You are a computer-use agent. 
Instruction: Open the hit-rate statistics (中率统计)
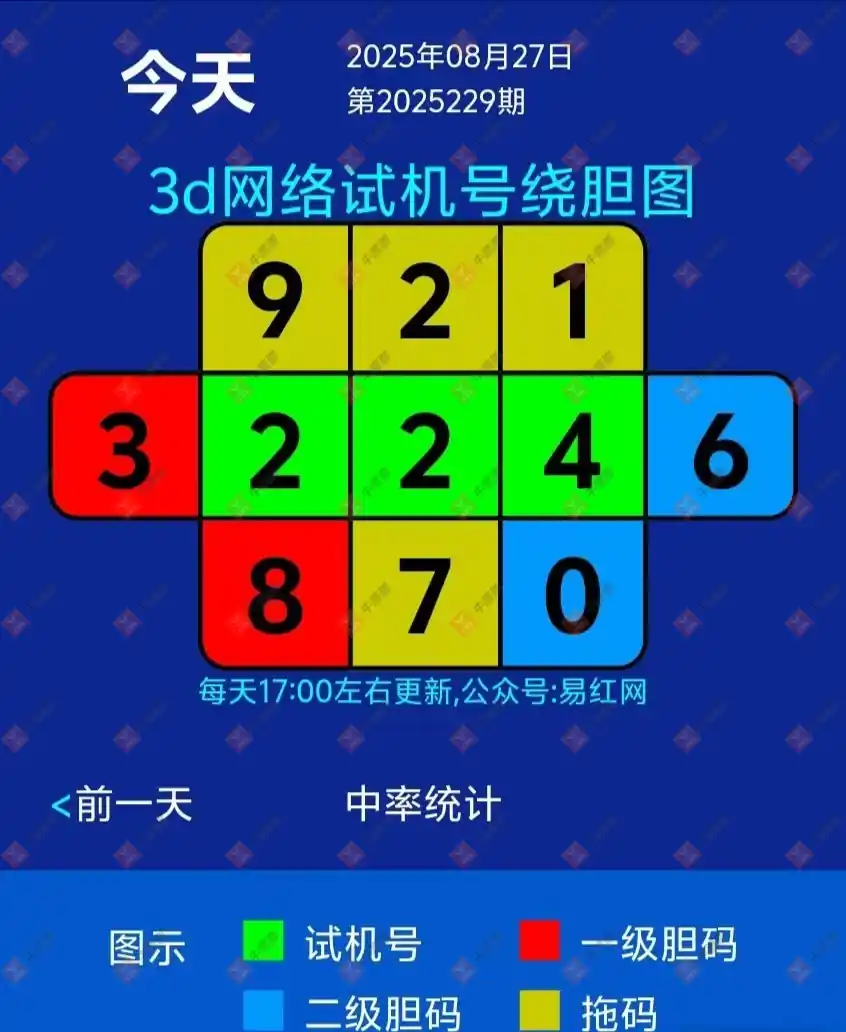pos(423,804)
